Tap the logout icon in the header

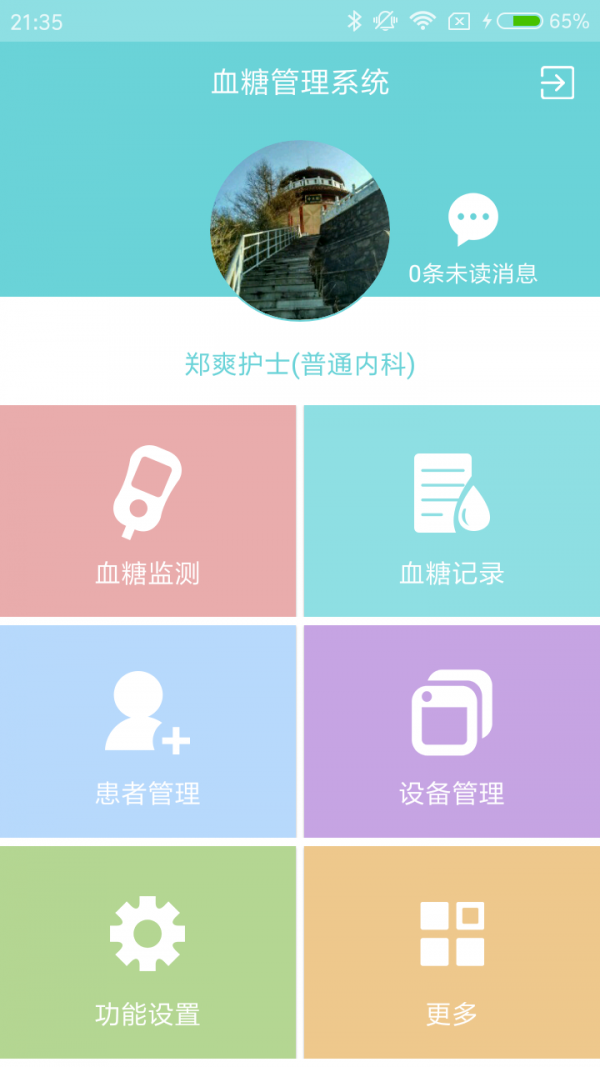[557, 82]
